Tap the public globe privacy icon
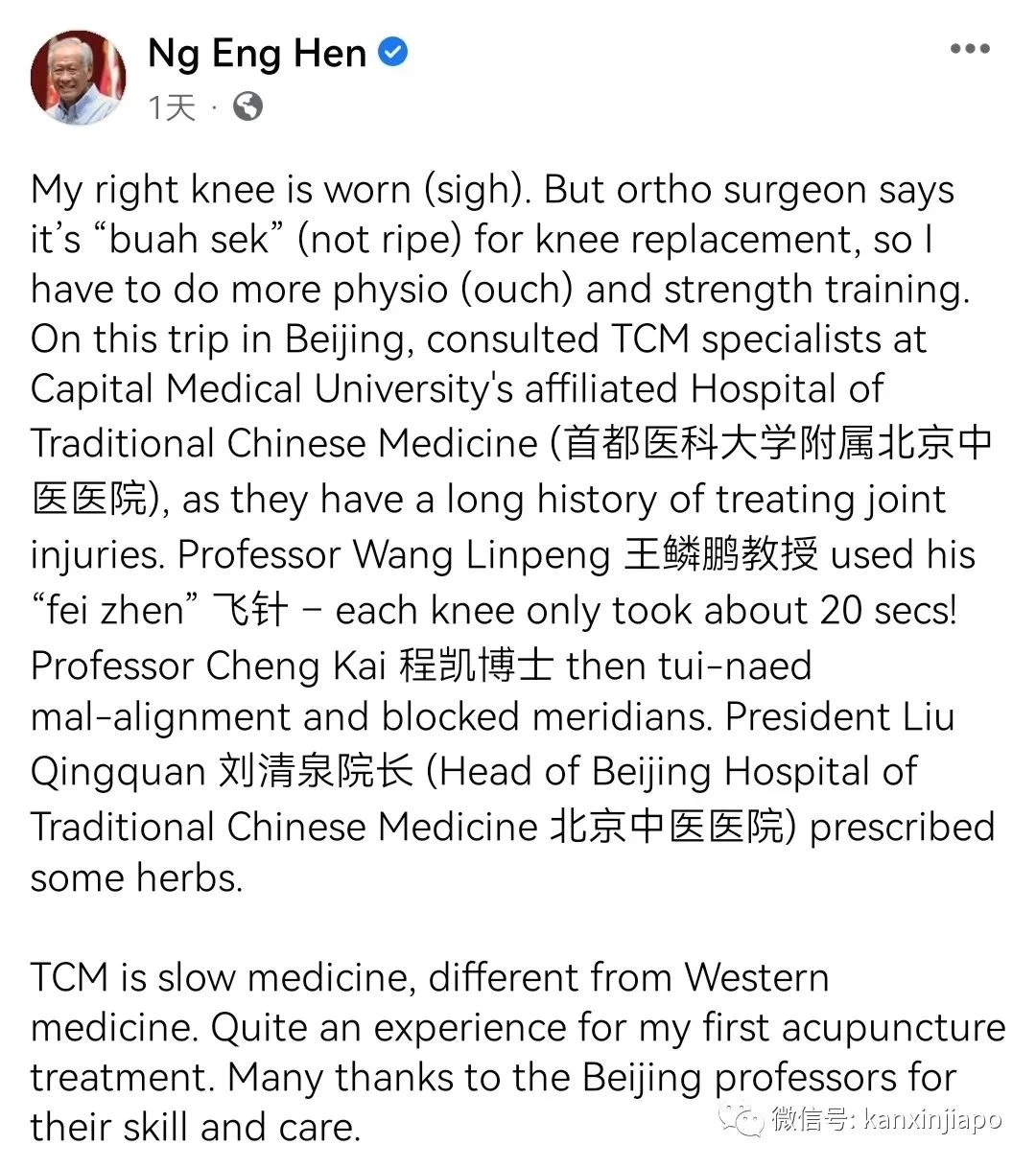1036x1168 pixels. click(247, 106)
